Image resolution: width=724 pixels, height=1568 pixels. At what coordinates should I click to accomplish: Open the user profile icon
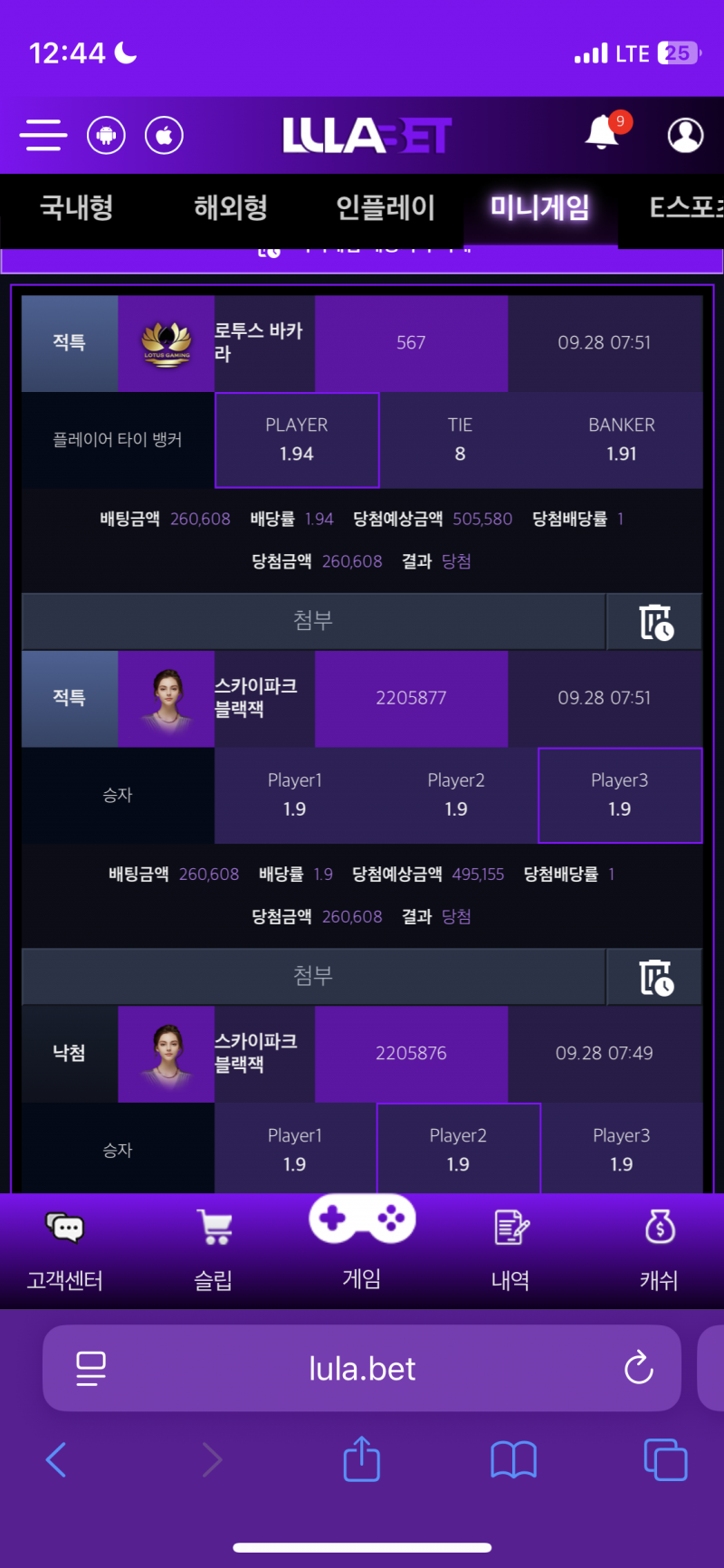click(x=685, y=136)
